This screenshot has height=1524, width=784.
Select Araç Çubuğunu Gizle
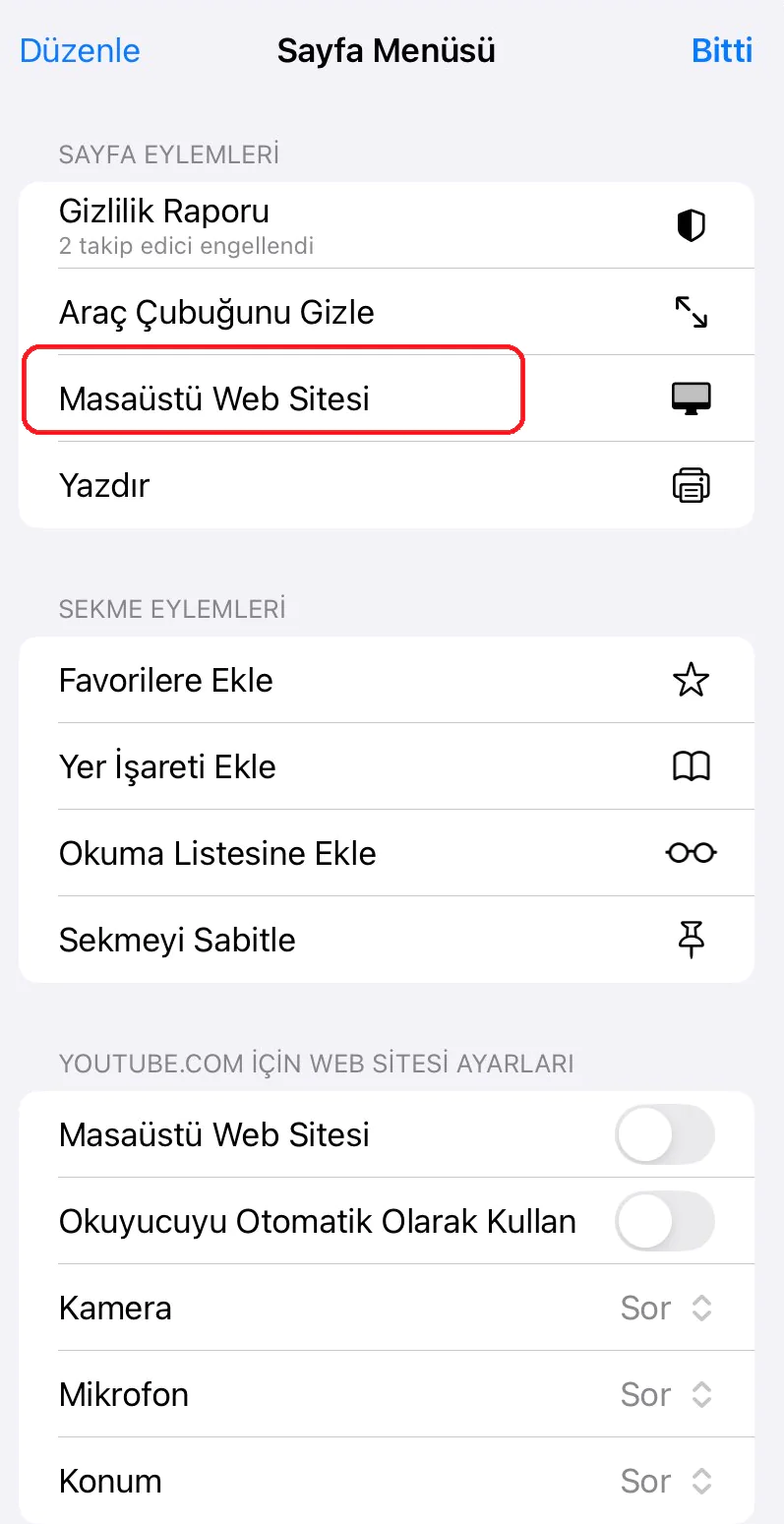click(386, 313)
